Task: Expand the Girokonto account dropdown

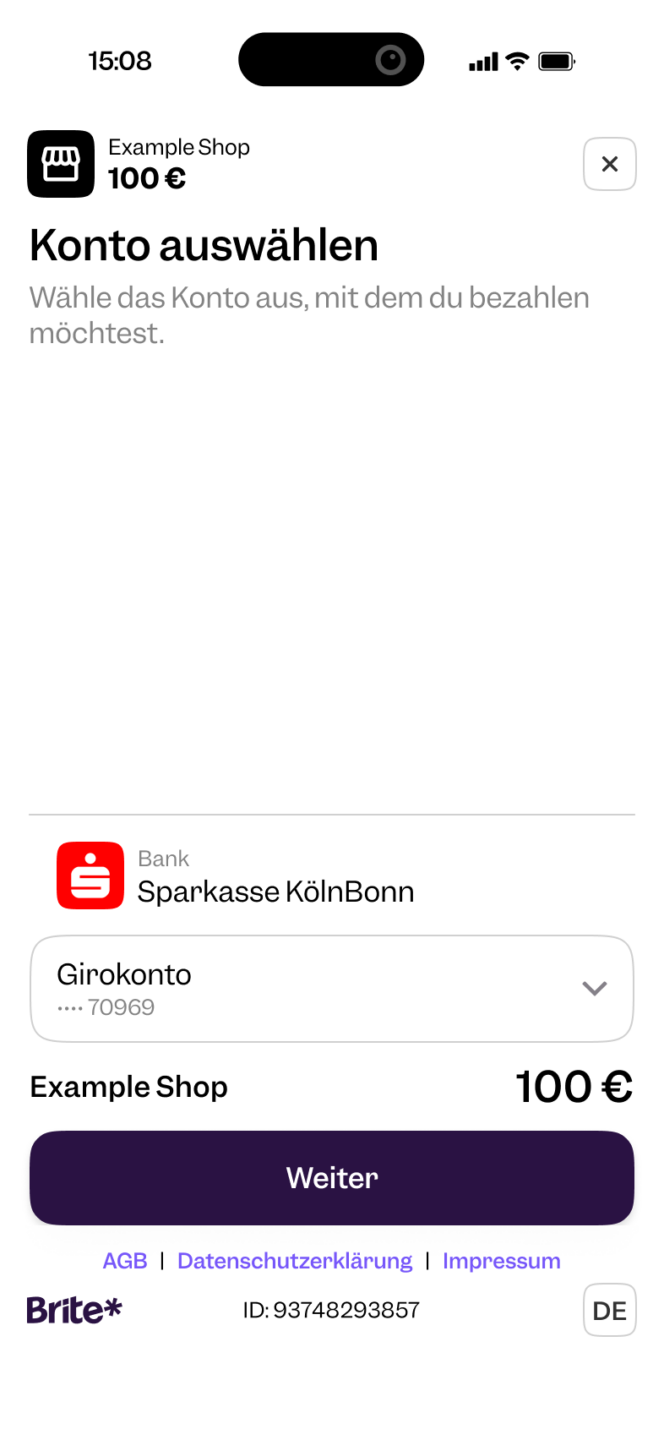Action: [594, 988]
